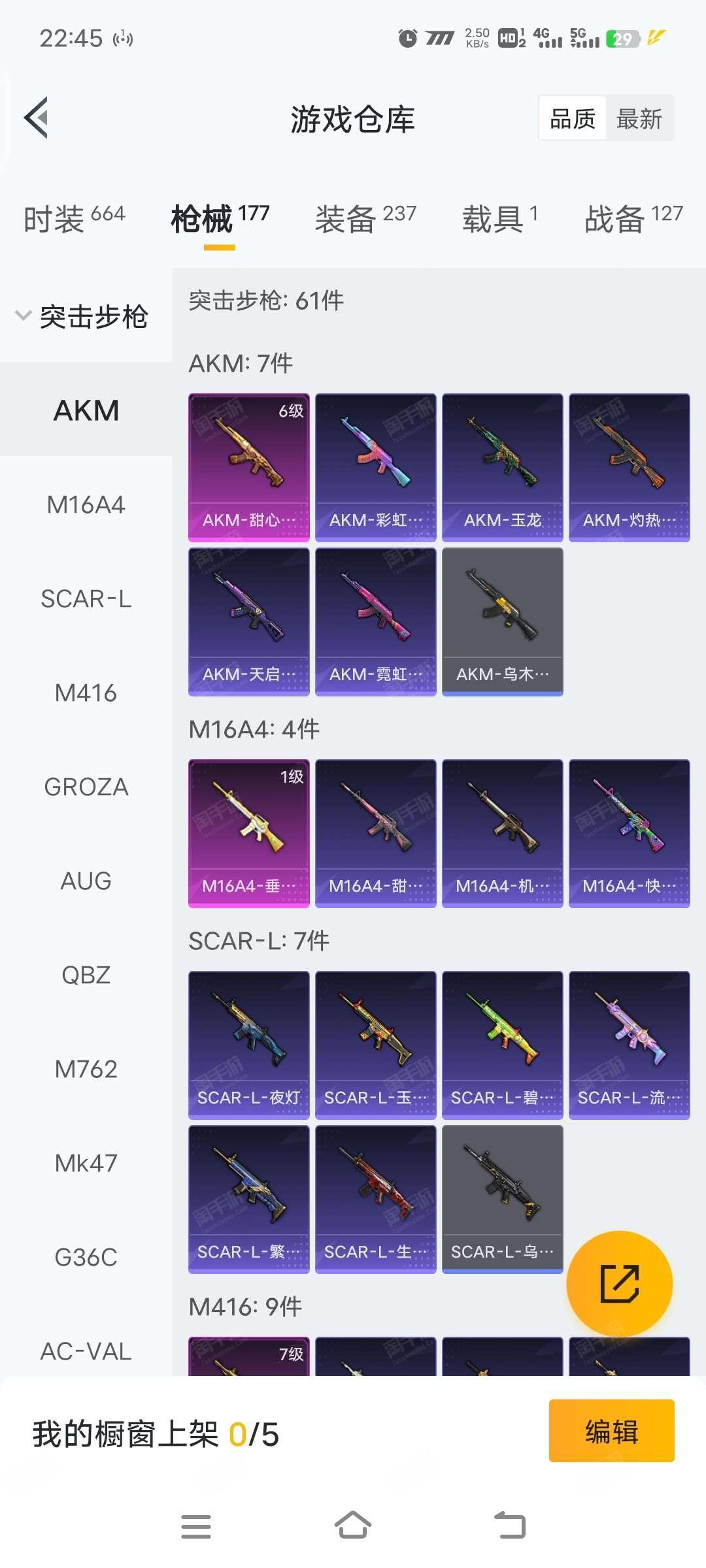
Task: Tap the 编辑 button
Action: (x=611, y=1431)
